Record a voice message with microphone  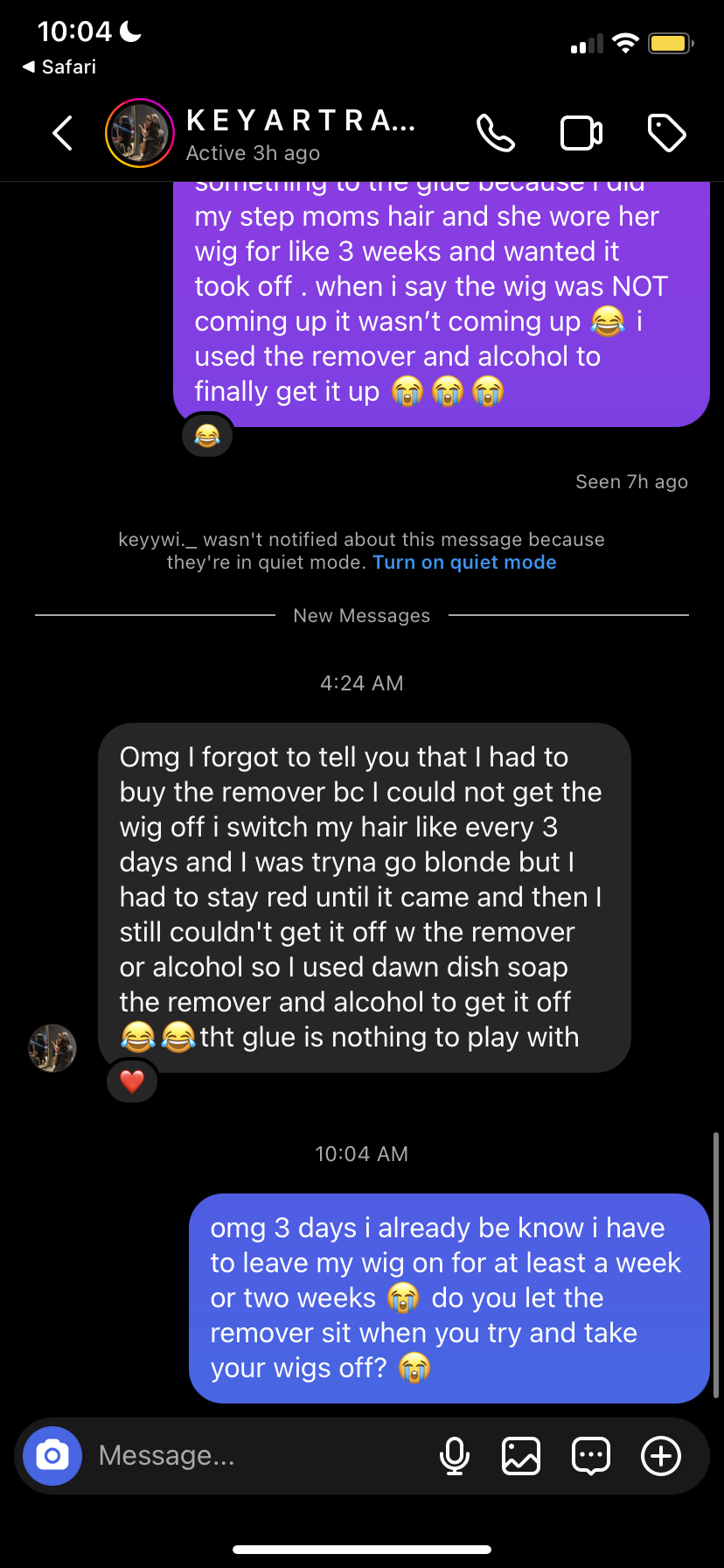pyautogui.click(x=455, y=1456)
